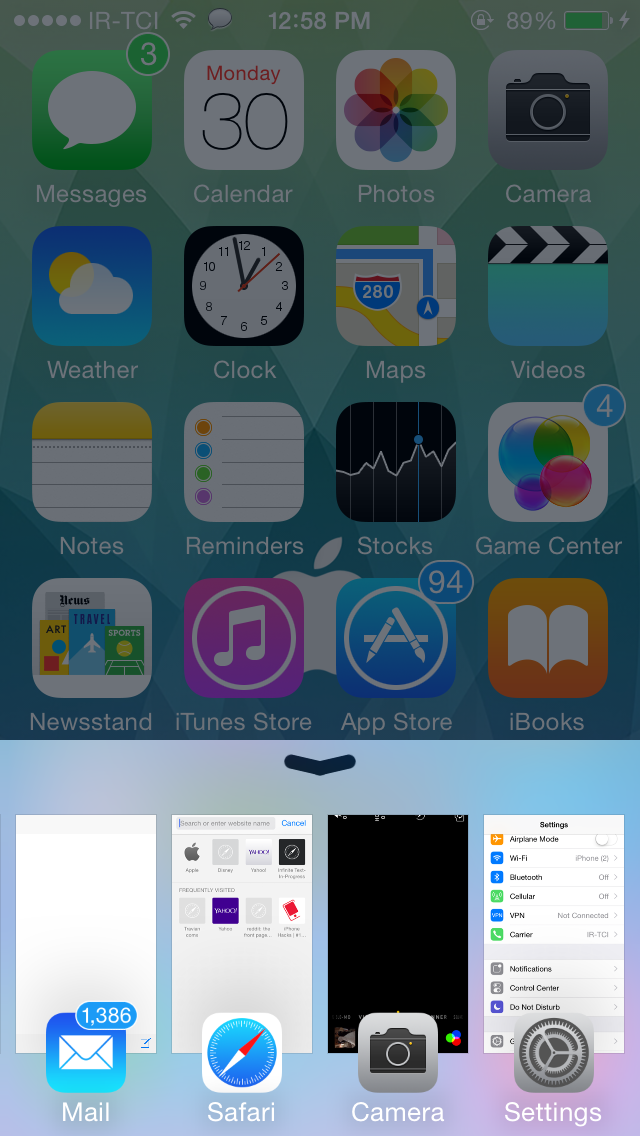Select the Safari preview card
The width and height of the screenshot is (640, 1136).
242,920
